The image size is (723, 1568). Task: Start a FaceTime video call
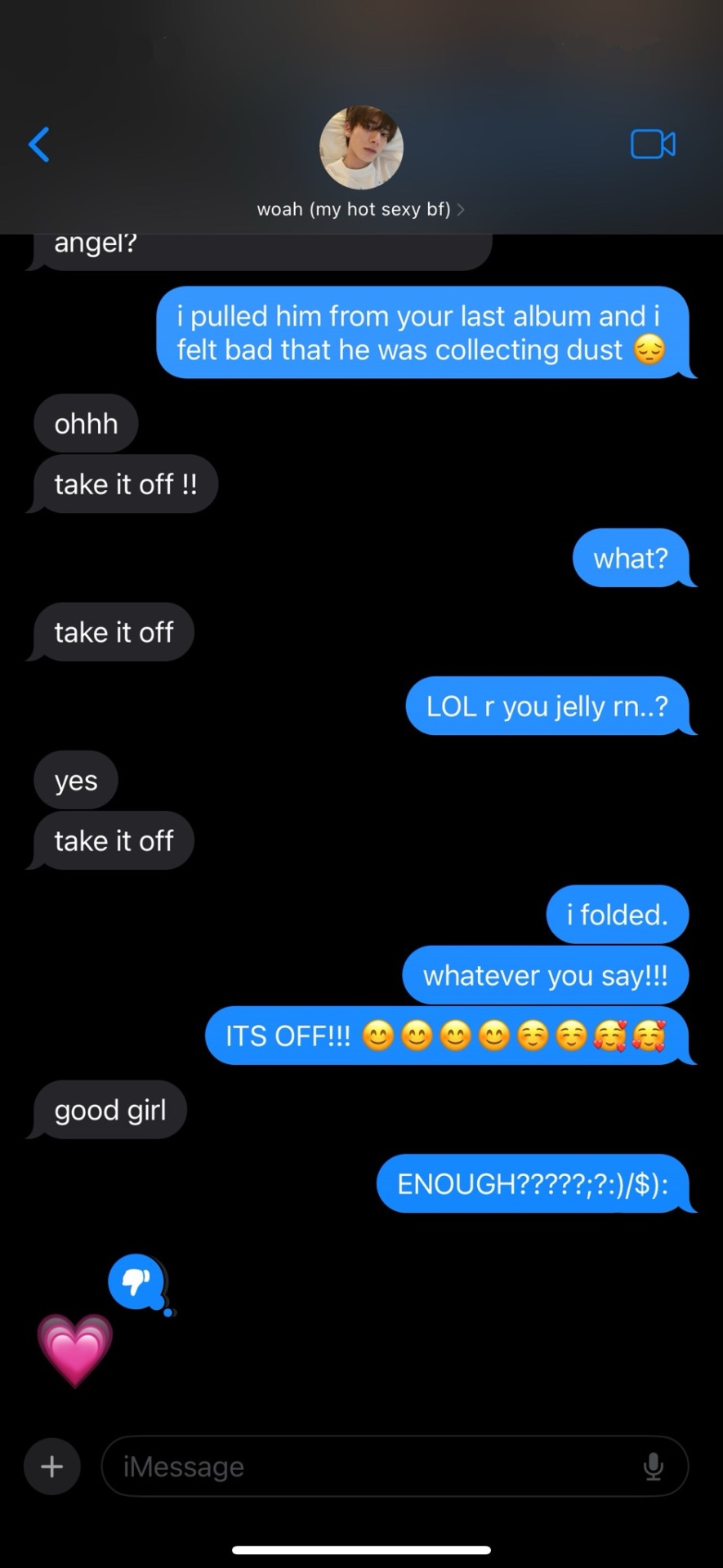click(x=653, y=145)
